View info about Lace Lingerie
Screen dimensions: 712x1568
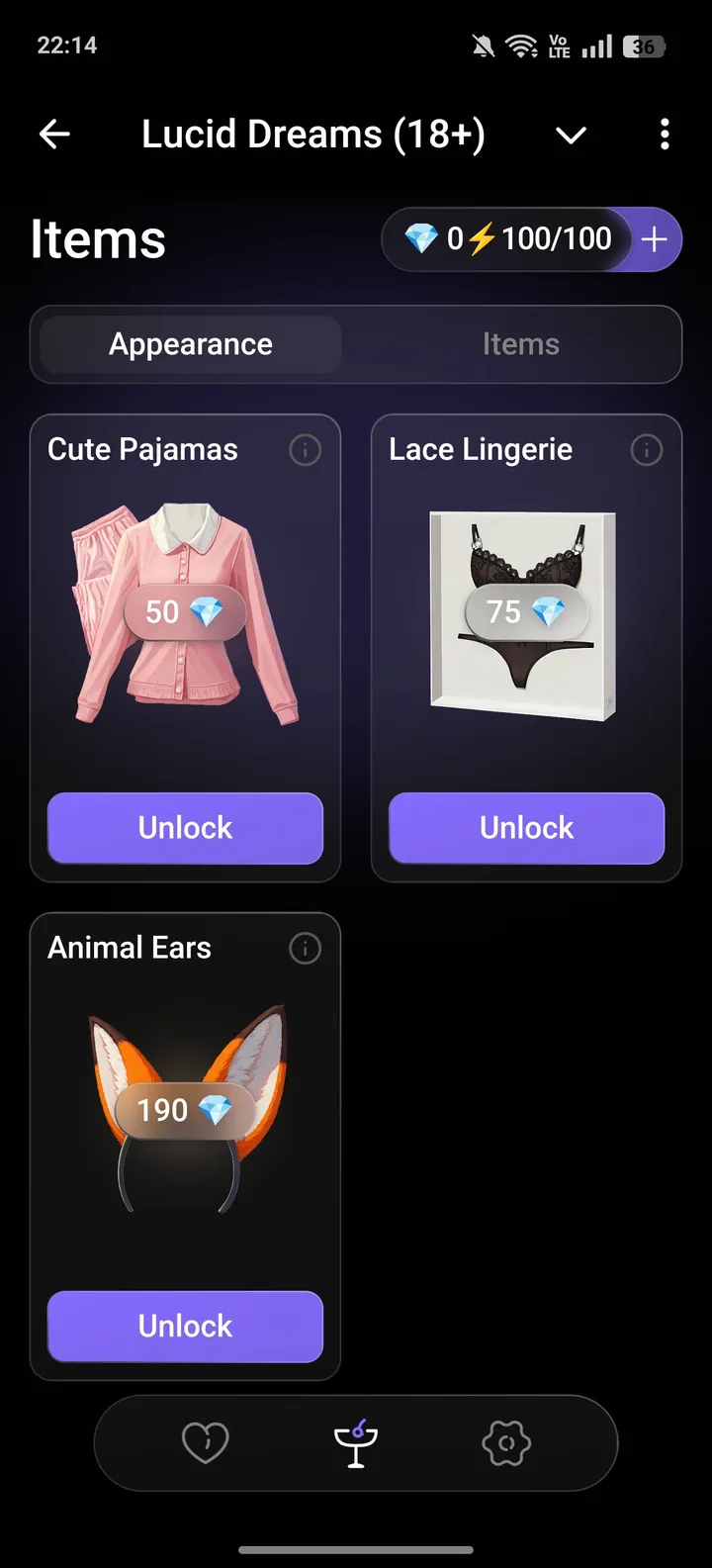click(647, 451)
